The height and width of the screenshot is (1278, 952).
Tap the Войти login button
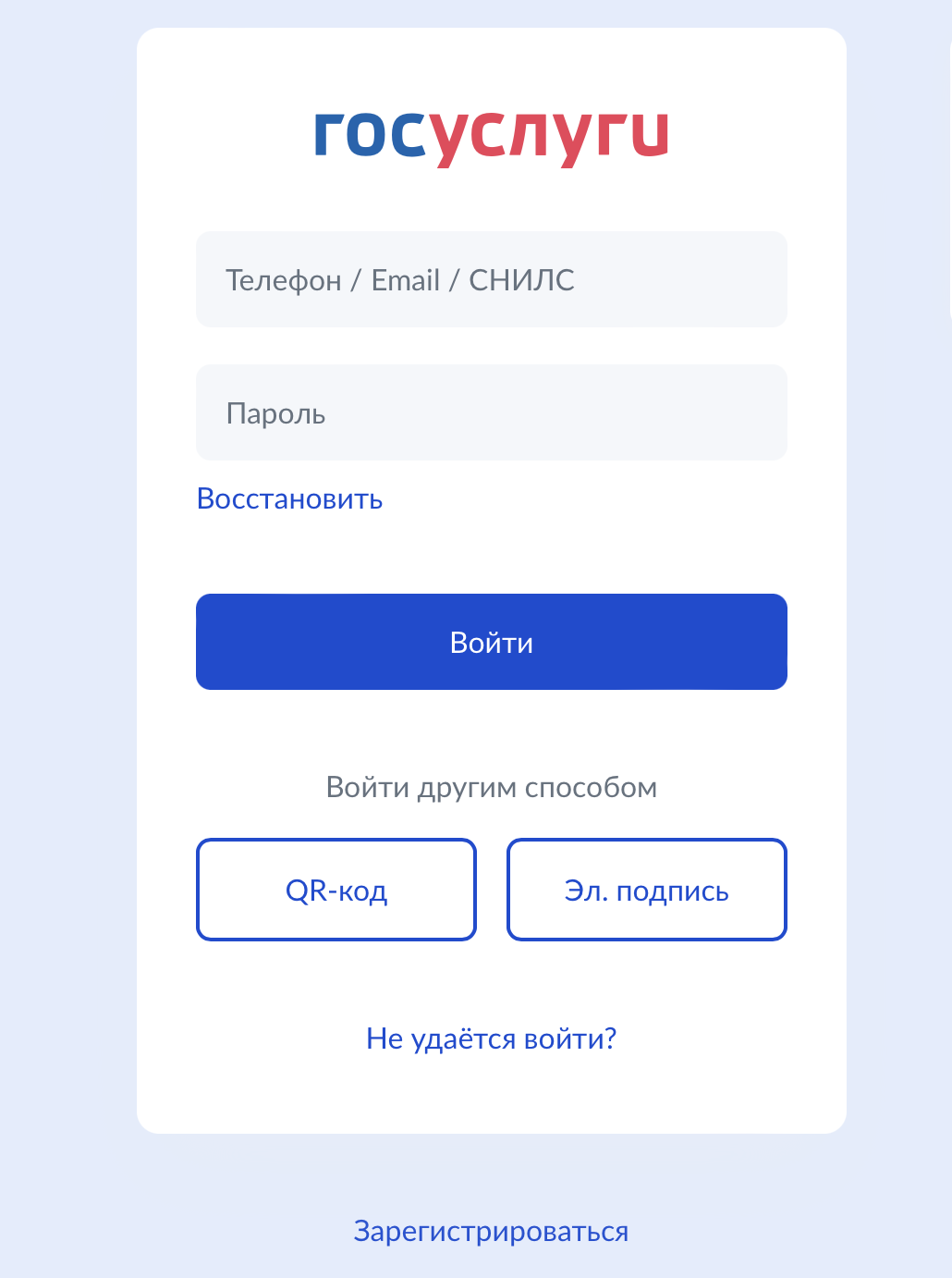[x=491, y=642]
